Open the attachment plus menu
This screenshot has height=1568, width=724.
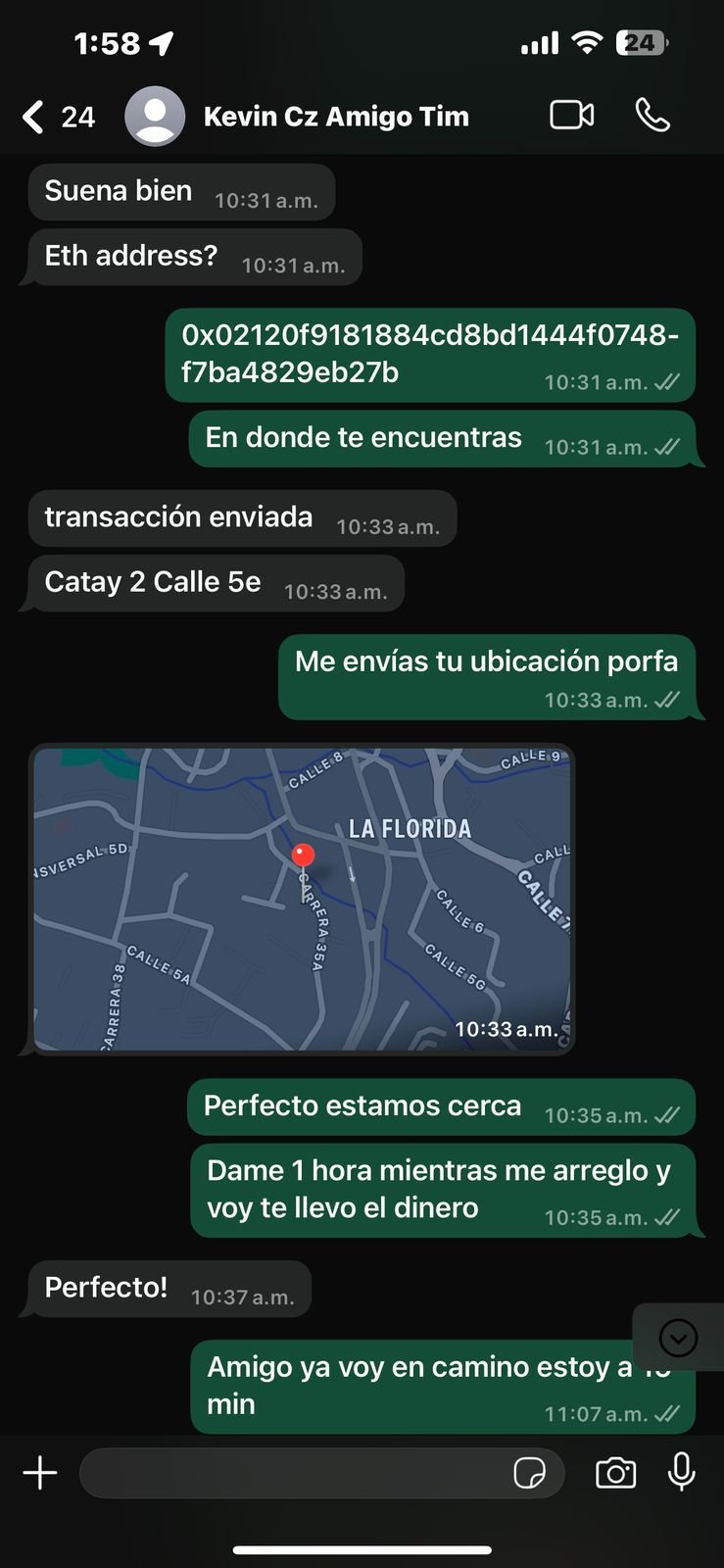[40, 1473]
